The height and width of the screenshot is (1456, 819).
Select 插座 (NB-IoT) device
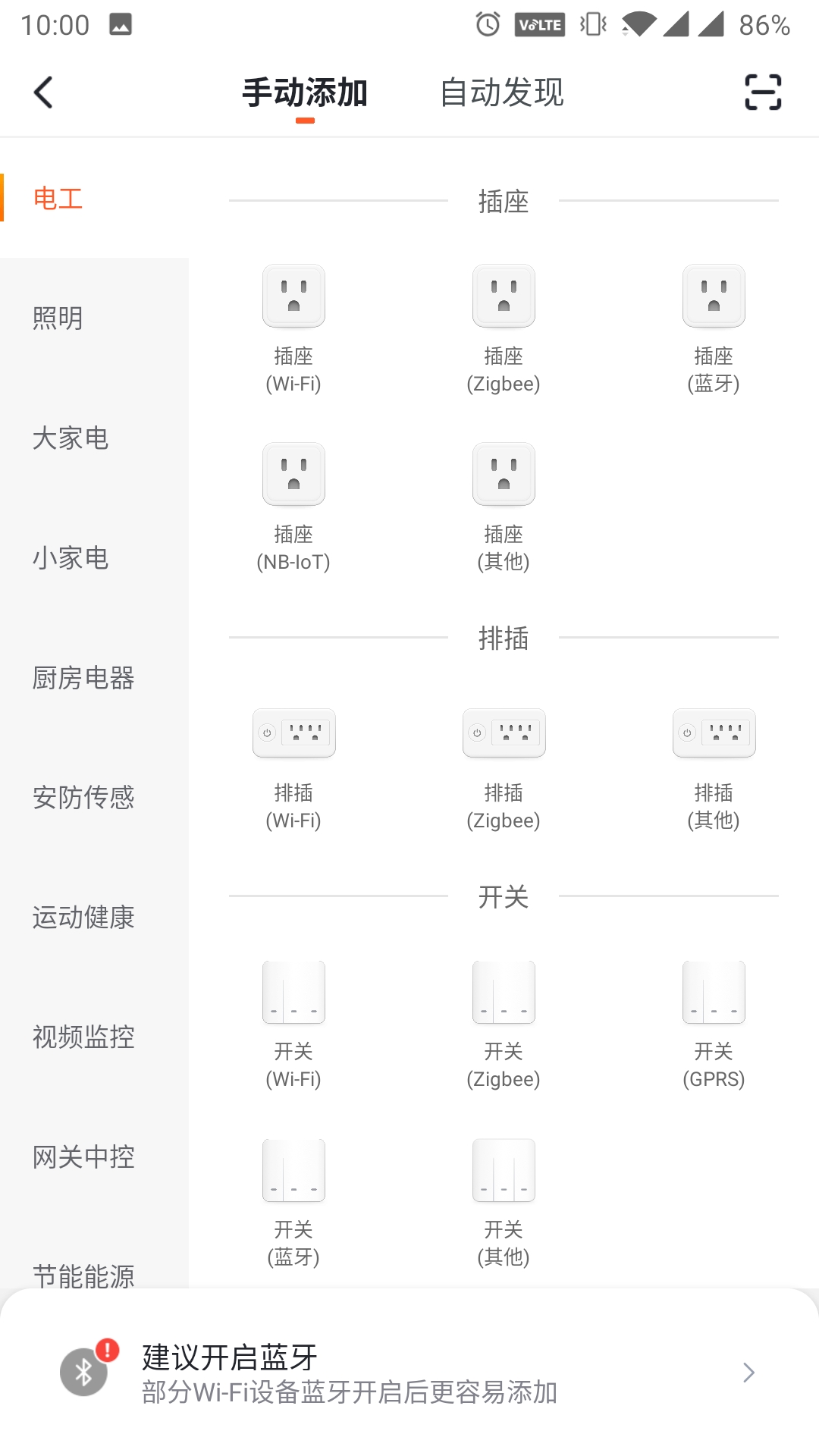pyautogui.click(x=293, y=507)
